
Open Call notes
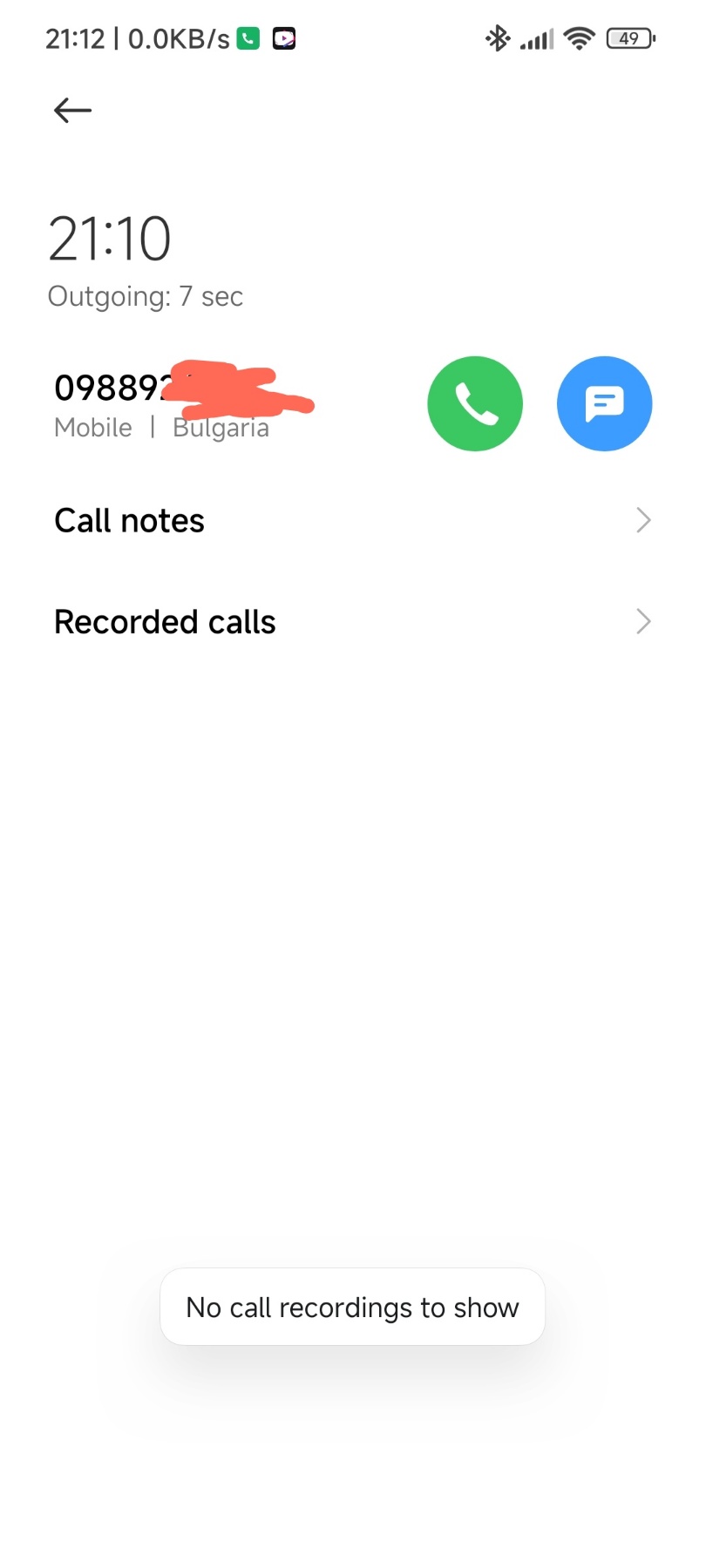[353, 521]
